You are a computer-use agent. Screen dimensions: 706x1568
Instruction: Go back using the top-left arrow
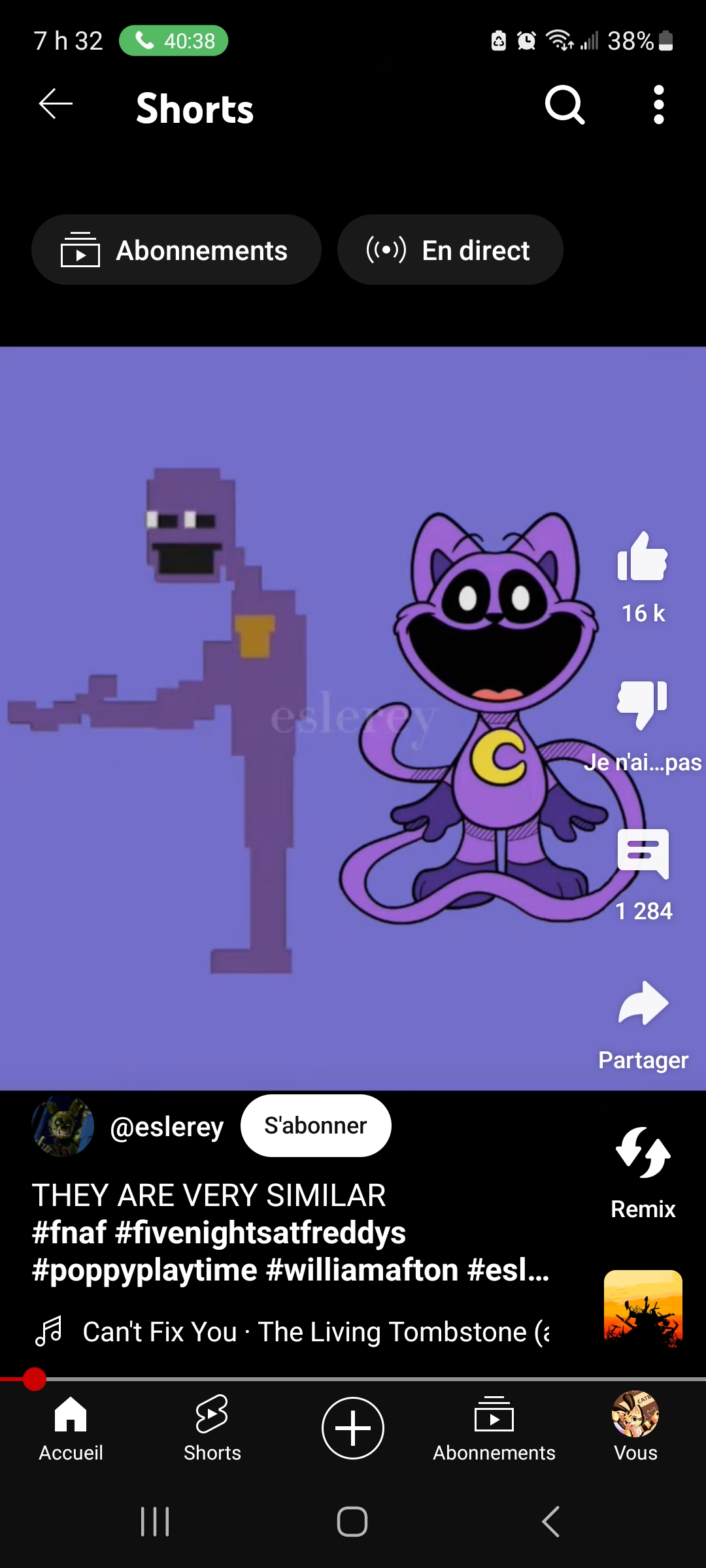pyautogui.click(x=56, y=105)
